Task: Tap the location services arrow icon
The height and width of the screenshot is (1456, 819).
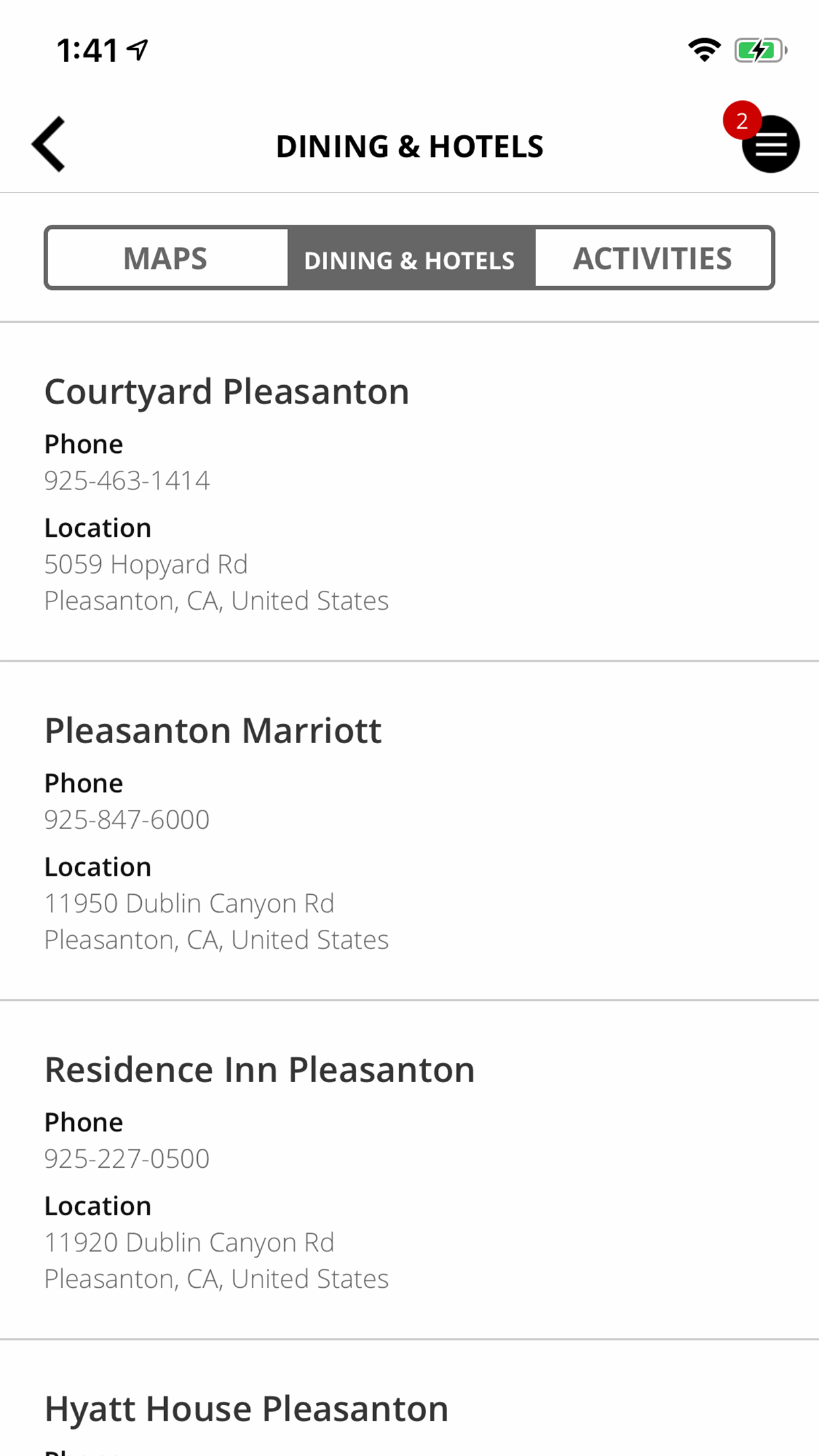Action: point(136,48)
